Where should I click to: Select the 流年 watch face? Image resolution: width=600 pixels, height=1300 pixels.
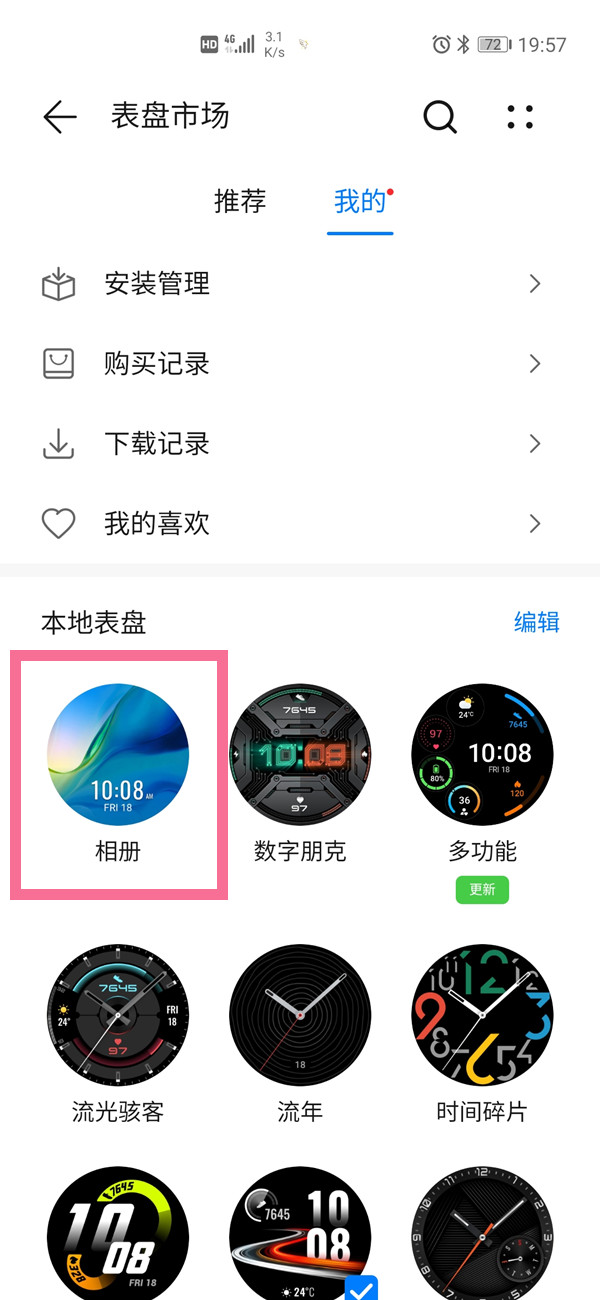[x=300, y=1015]
